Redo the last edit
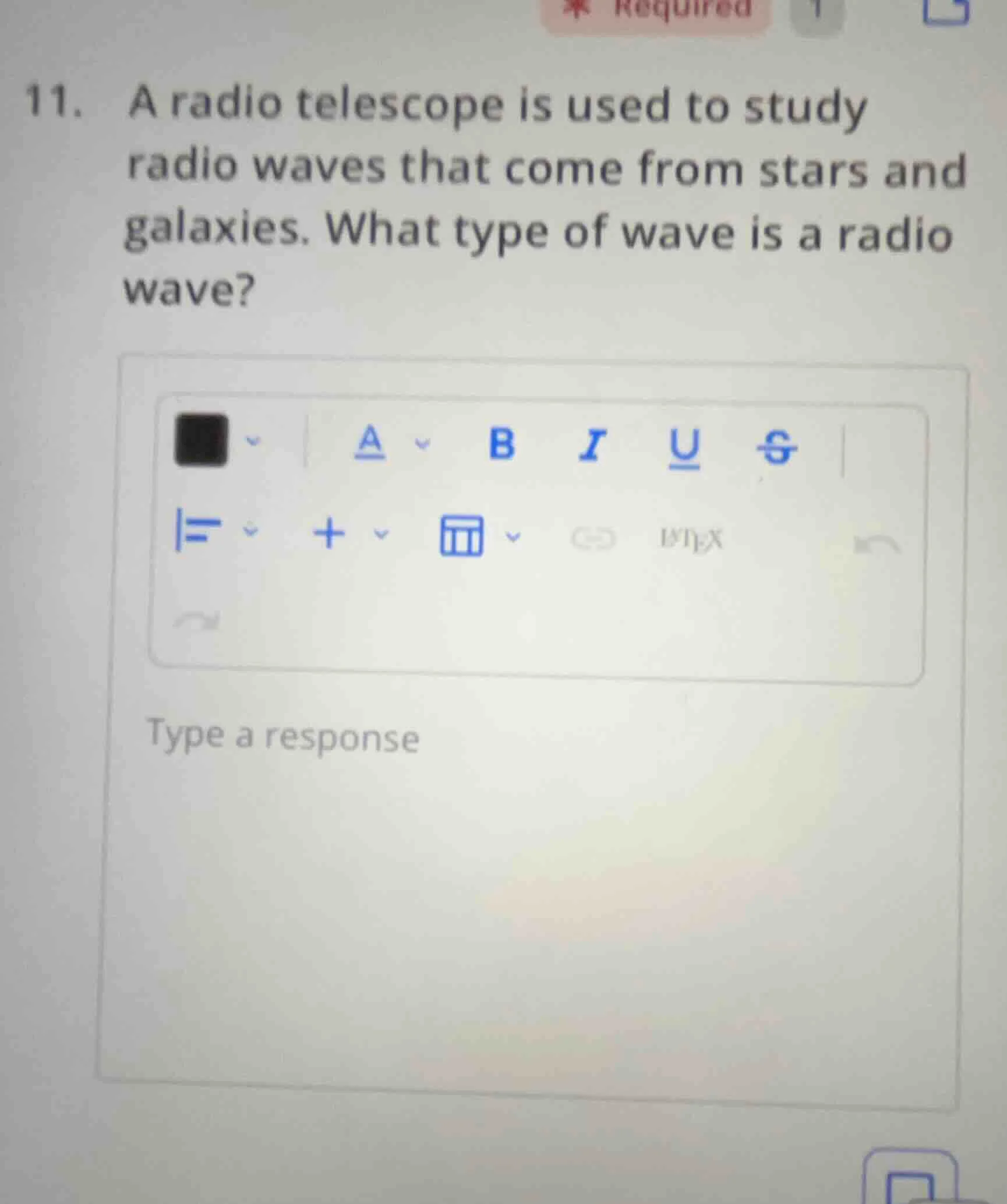 197,621
